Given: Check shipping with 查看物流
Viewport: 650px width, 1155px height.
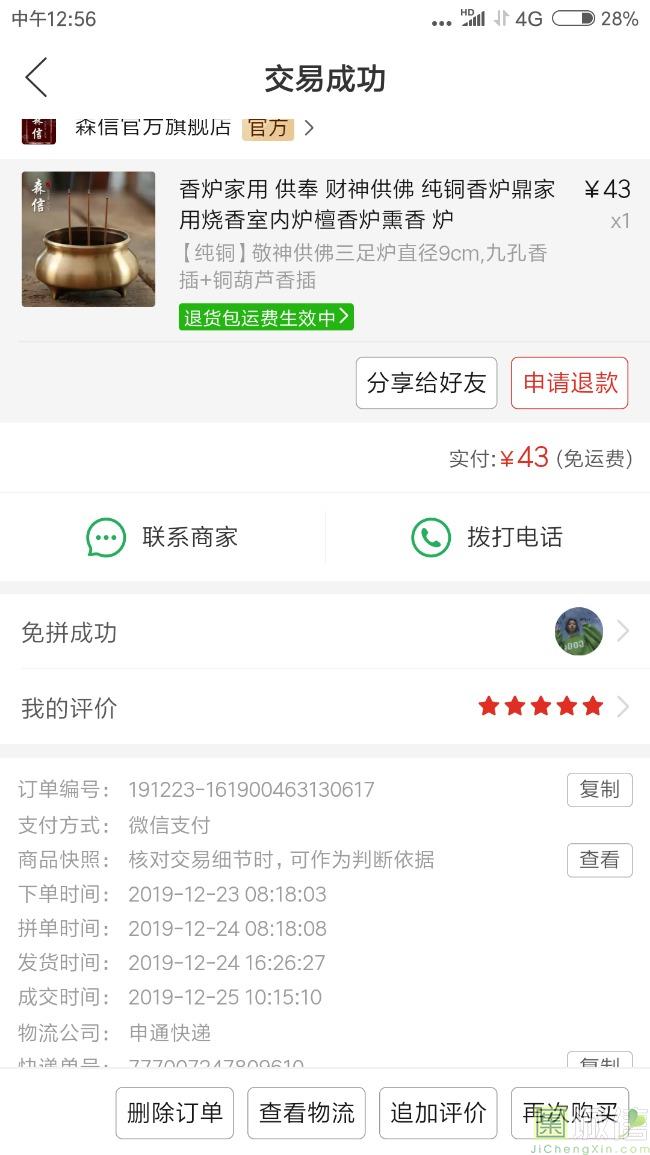Looking at the screenshot, I should pyautogui.click(x=307, y=1113).
